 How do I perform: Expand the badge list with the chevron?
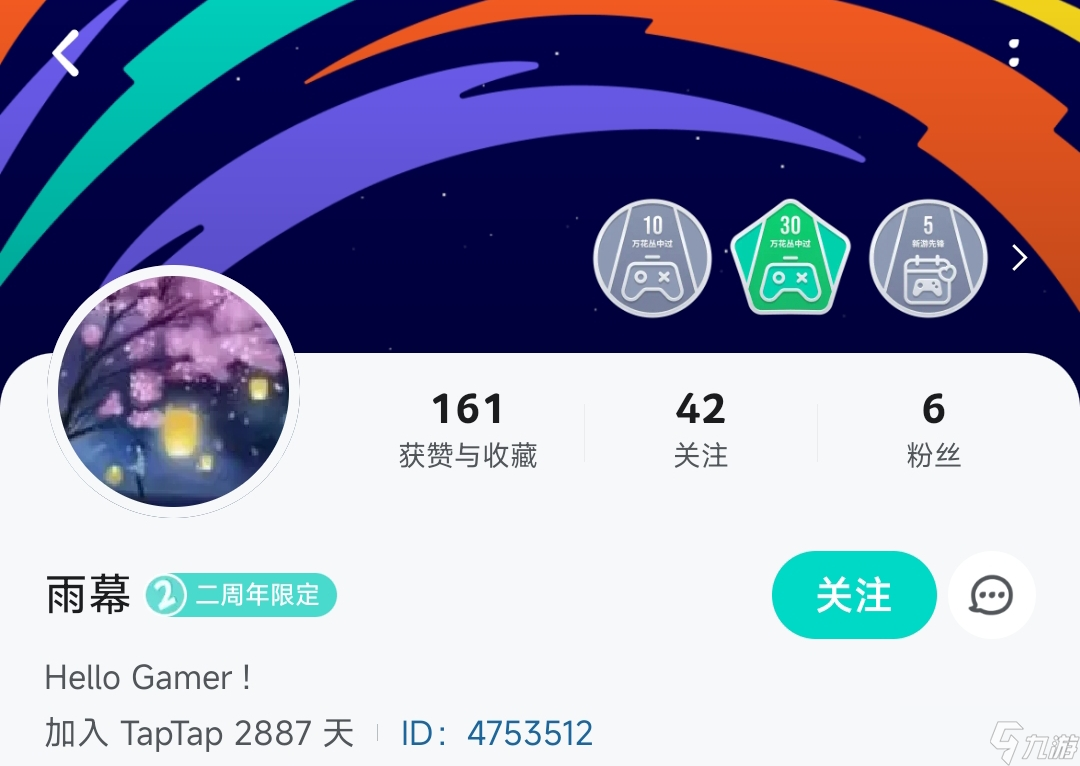tap(1019, 258)
